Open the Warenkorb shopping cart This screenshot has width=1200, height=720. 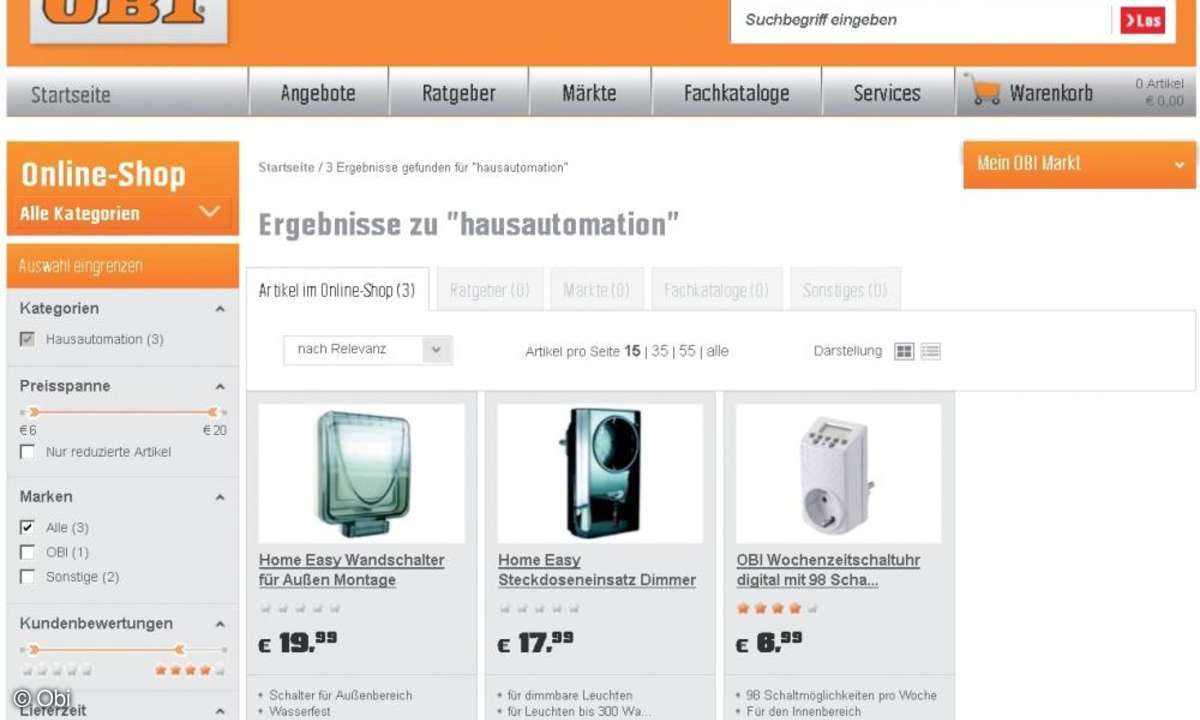click(1030, 94)
